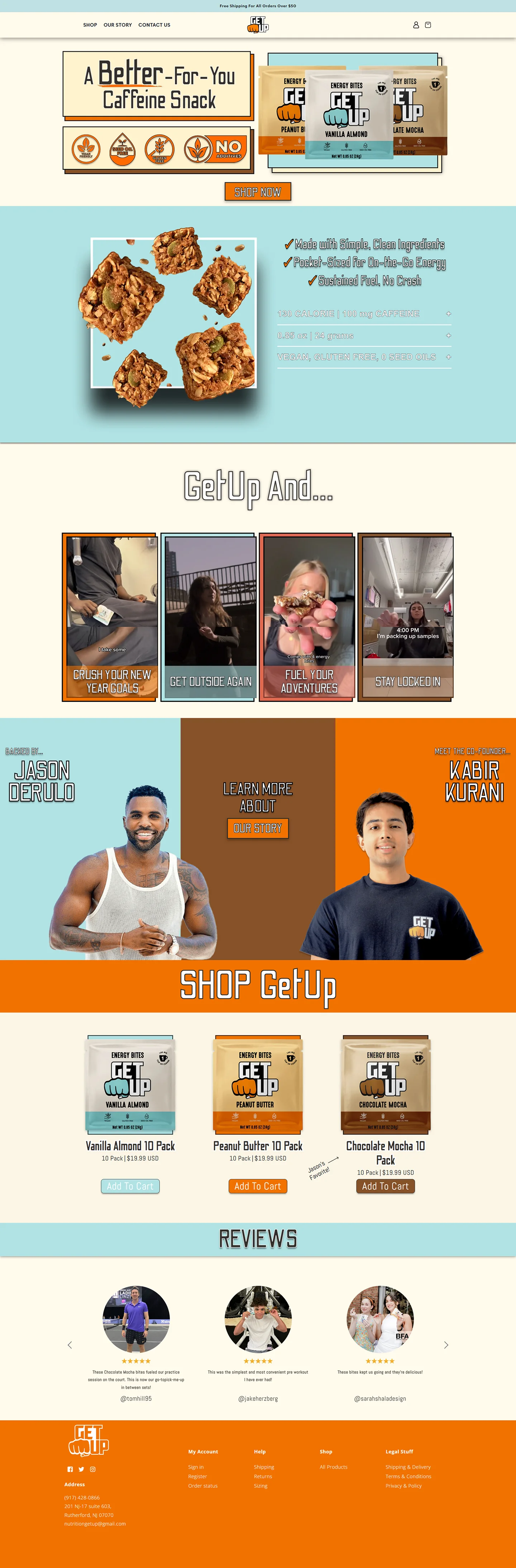Add Vanilla Almond 10 Pack to cart
This screenshot has width=516, height=1568.
click(130, 1186)
